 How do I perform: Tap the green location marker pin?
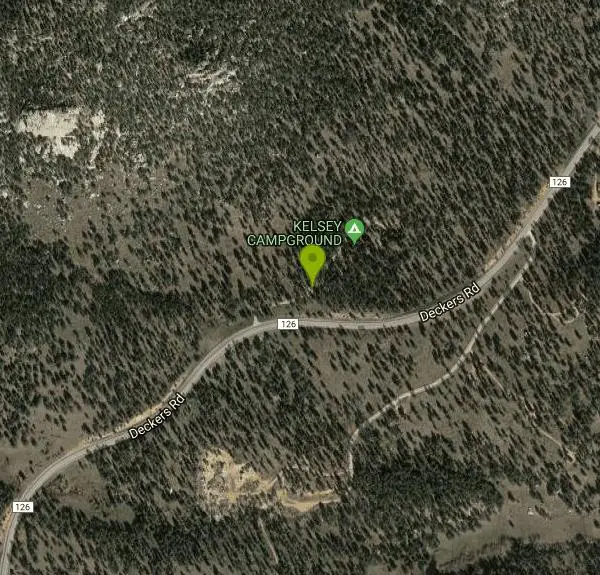tap(313, 262)
